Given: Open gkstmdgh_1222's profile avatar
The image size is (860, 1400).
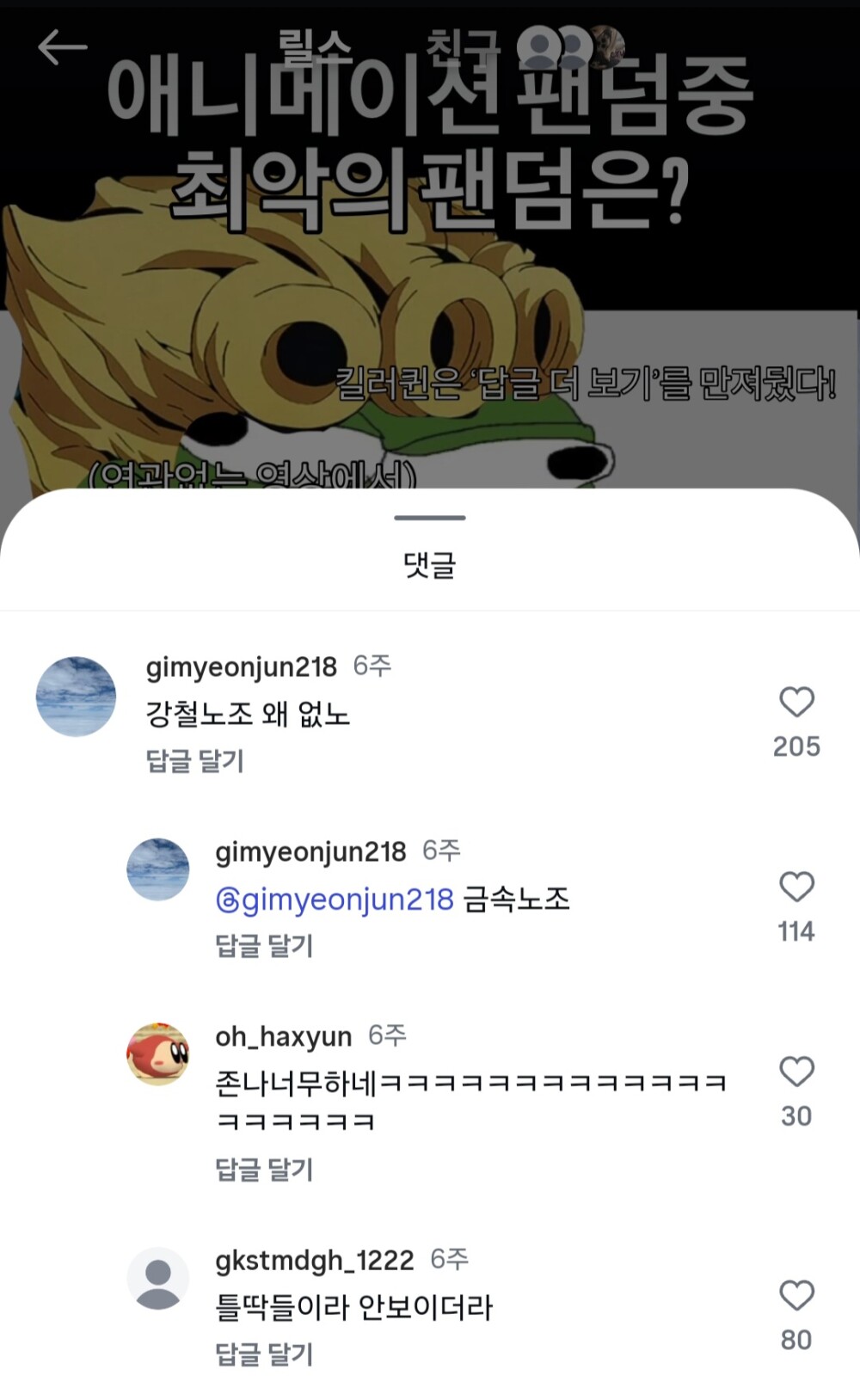Looking at the screenshot, I should 158,1279.
